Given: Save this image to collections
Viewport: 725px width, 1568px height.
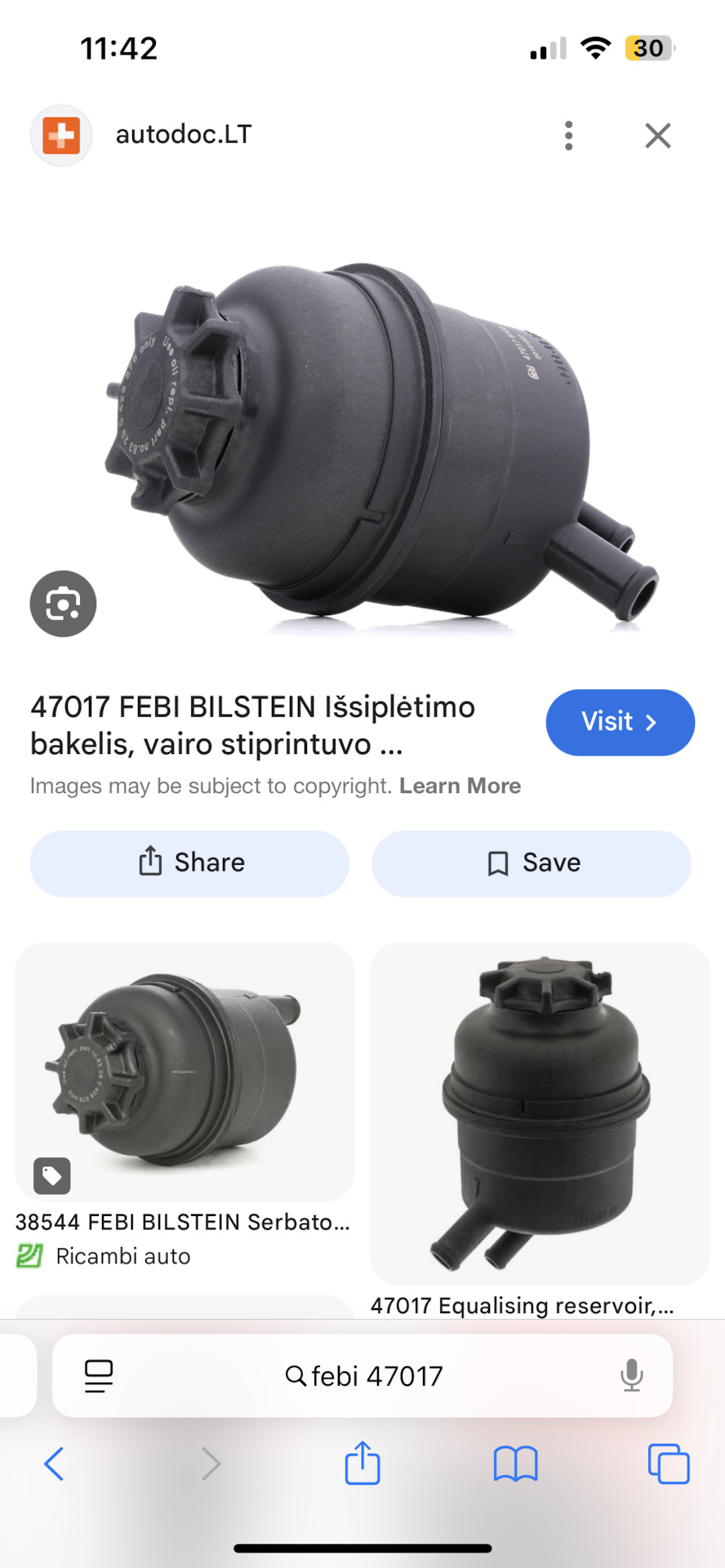Looking at the screenshot, I should pyautogui.click(x=532, y=863).
